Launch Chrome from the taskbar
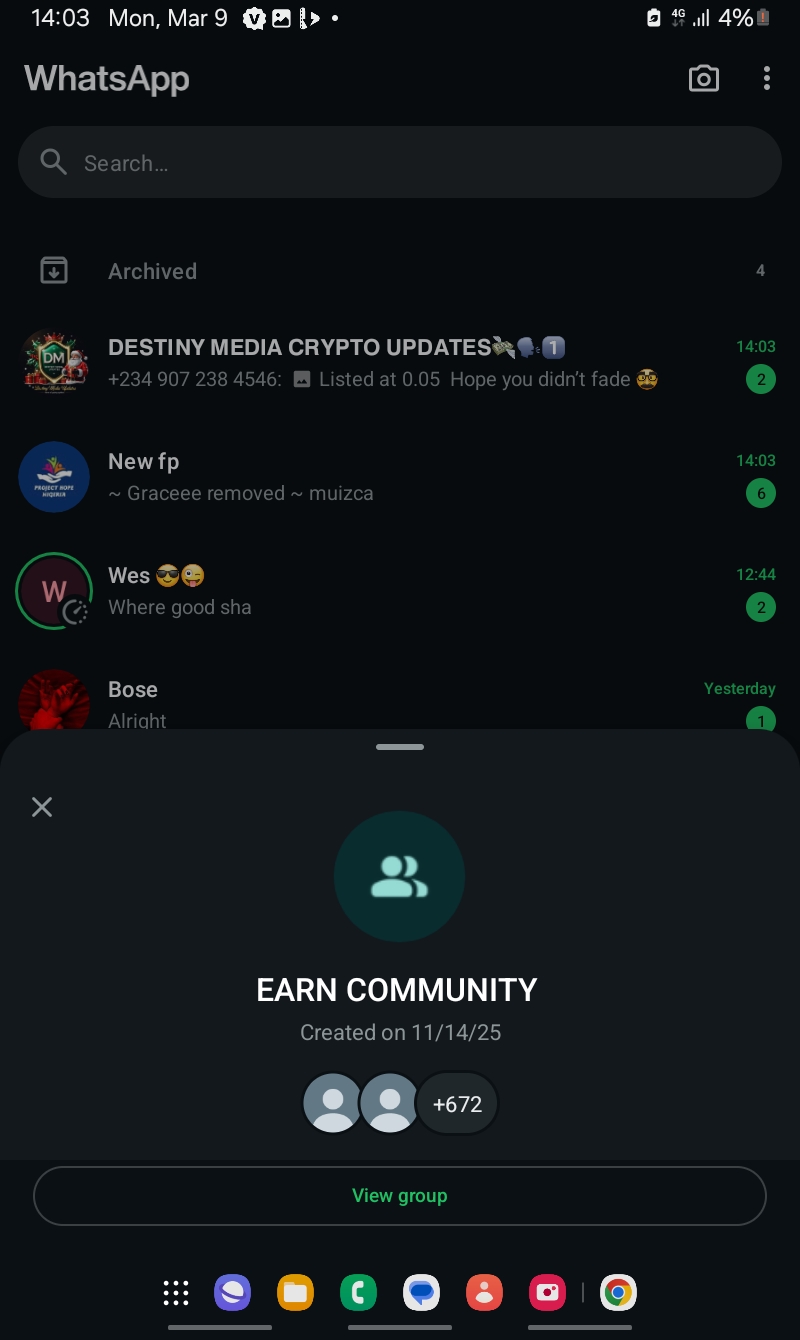This screenshot has height=1340, width=800. point(618,1293)
